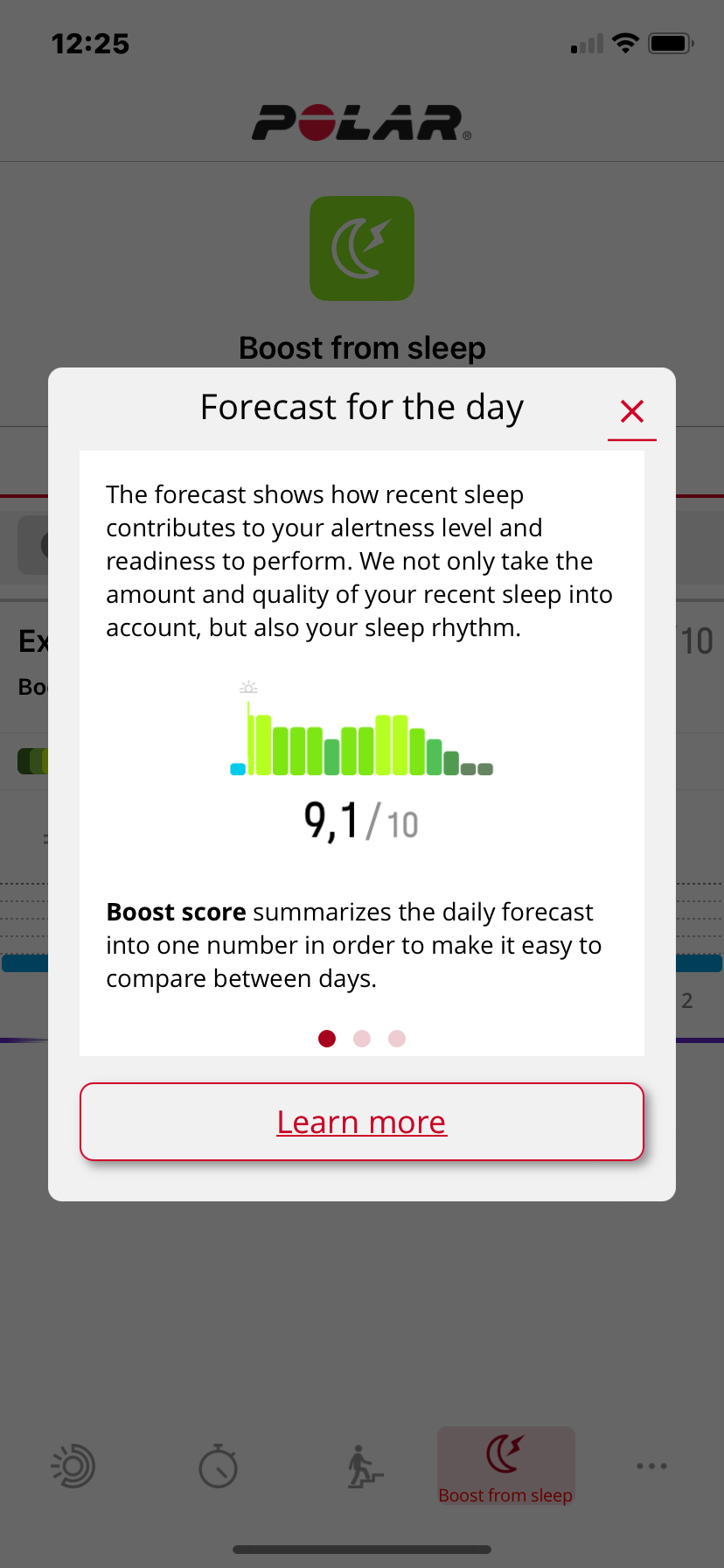Screen dimensions: 724x1568
Task: Close the Forecast for the day dialog
Action: coord(631,411)
